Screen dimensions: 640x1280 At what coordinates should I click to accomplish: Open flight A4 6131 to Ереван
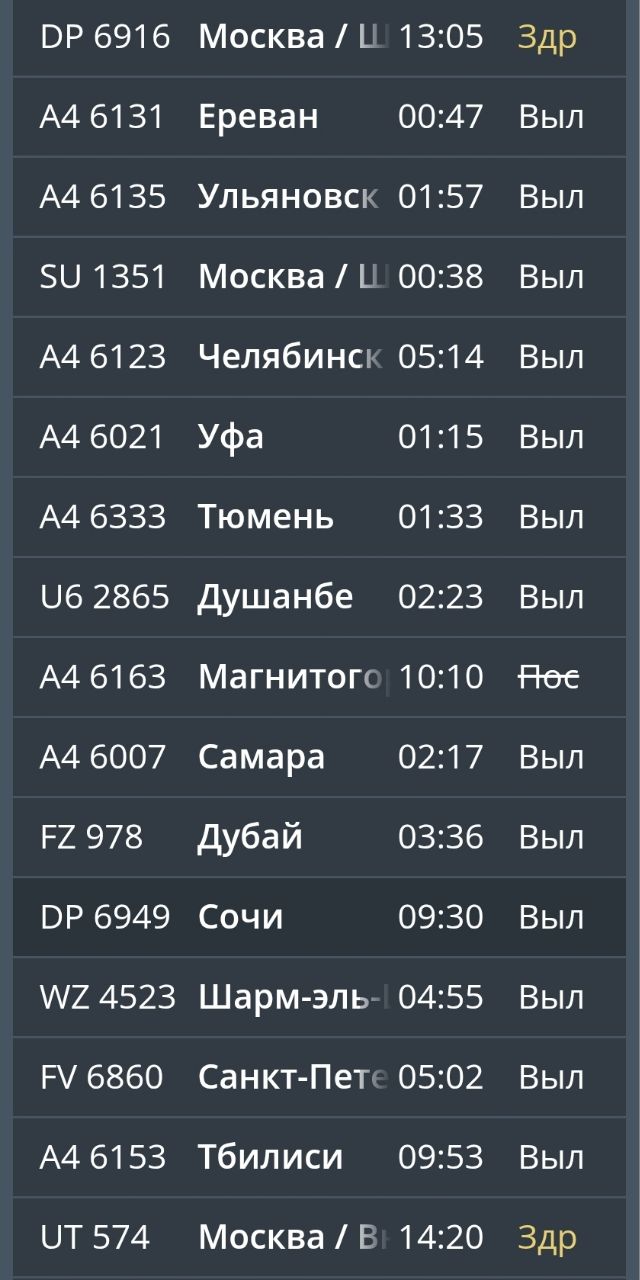point(326,117)
